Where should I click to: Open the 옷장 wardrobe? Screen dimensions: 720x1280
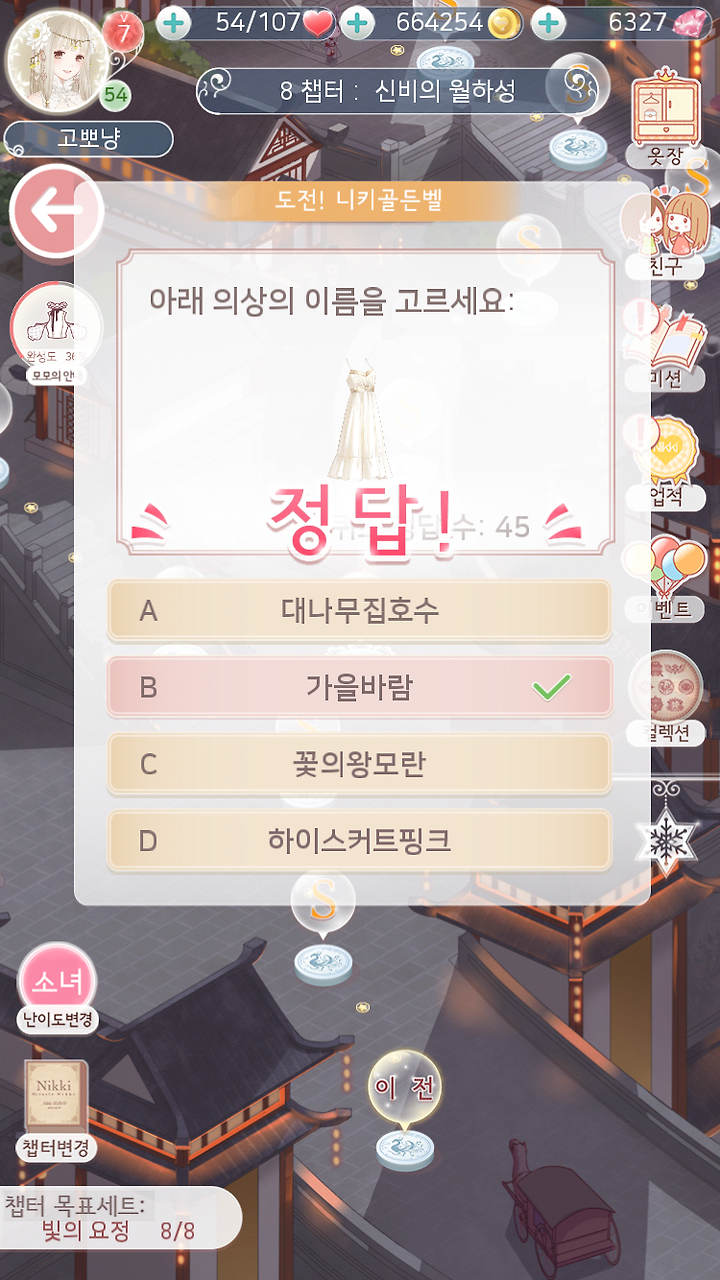coord(667,114)
